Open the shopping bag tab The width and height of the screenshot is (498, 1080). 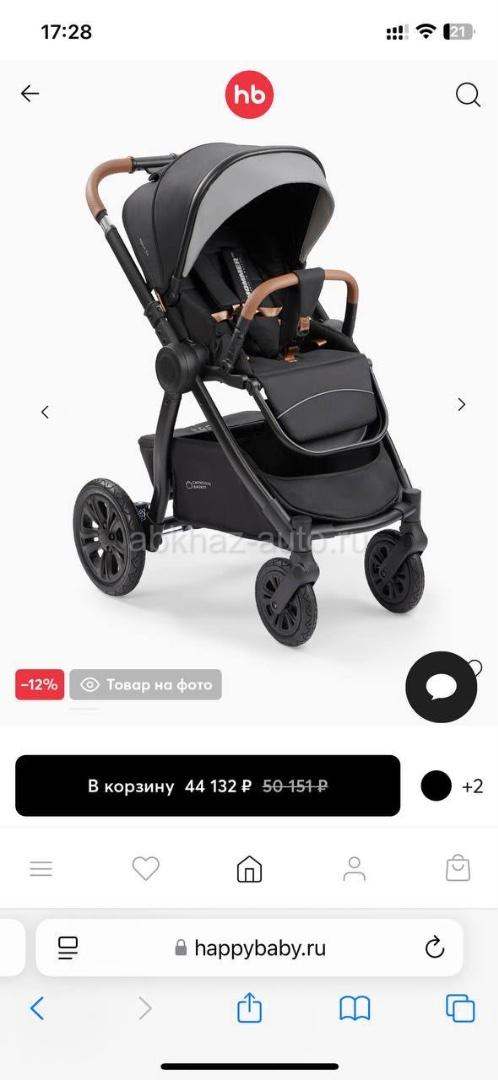(458, 868)
